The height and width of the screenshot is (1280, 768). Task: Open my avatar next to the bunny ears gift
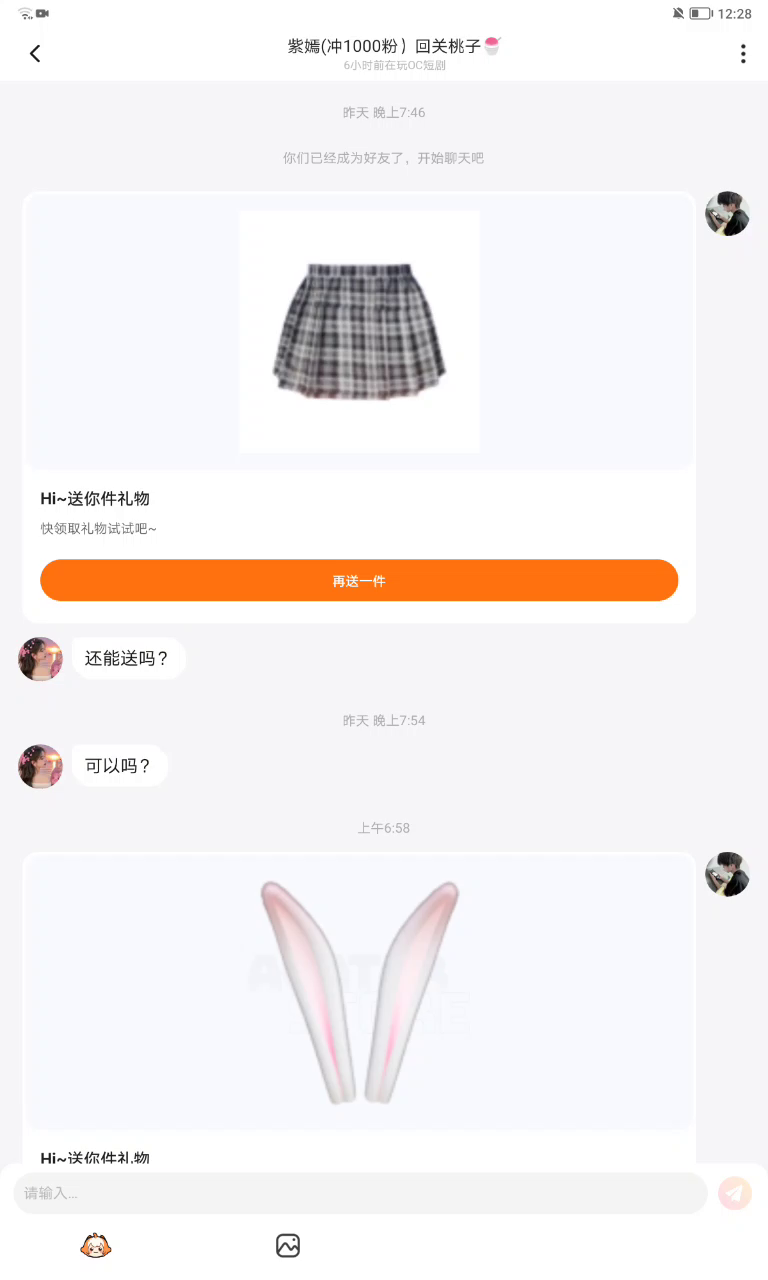(x=727, y=875)
